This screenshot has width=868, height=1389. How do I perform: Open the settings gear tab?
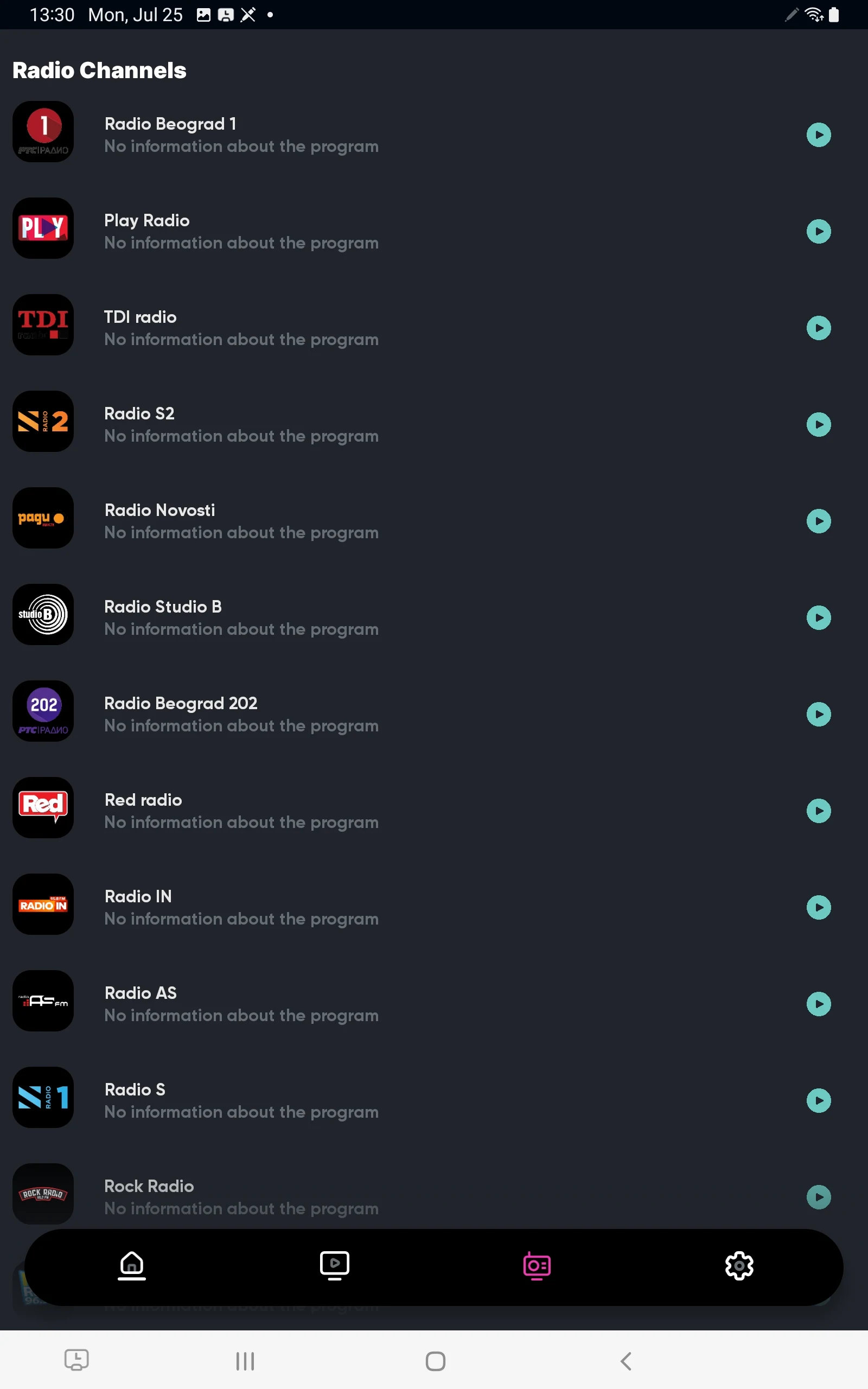(739, 1266)
